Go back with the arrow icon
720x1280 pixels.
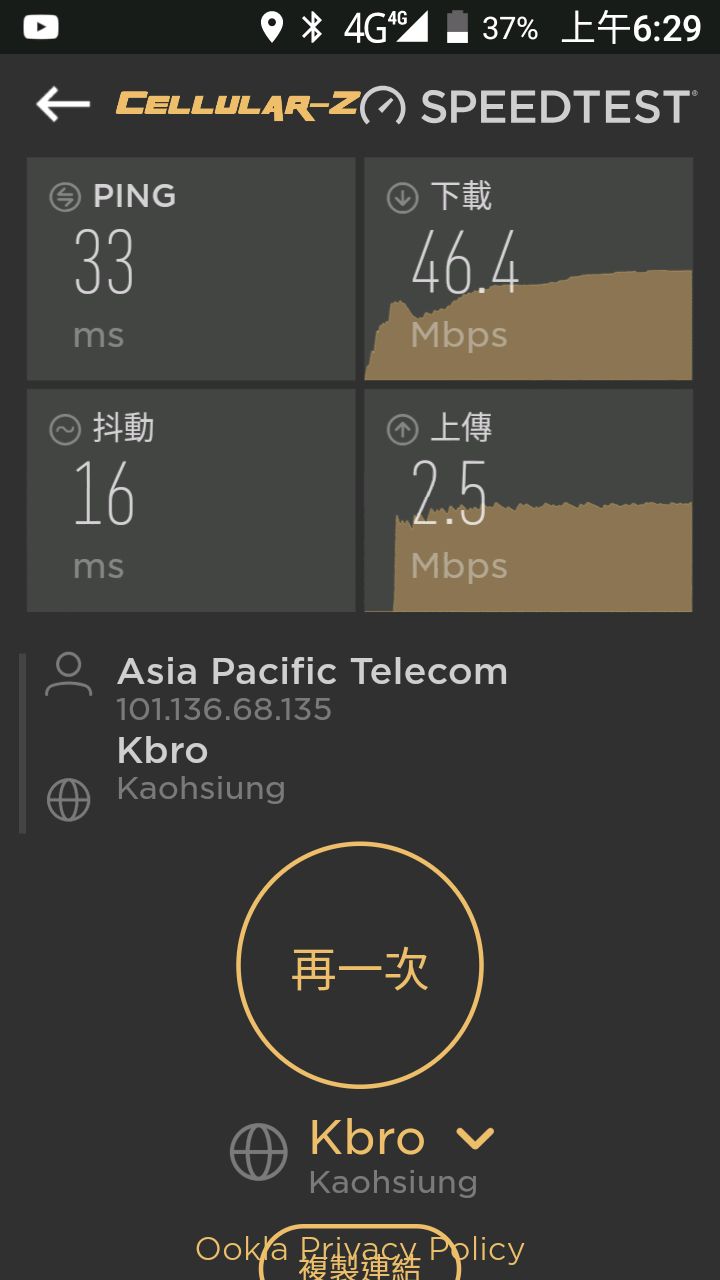63,104
